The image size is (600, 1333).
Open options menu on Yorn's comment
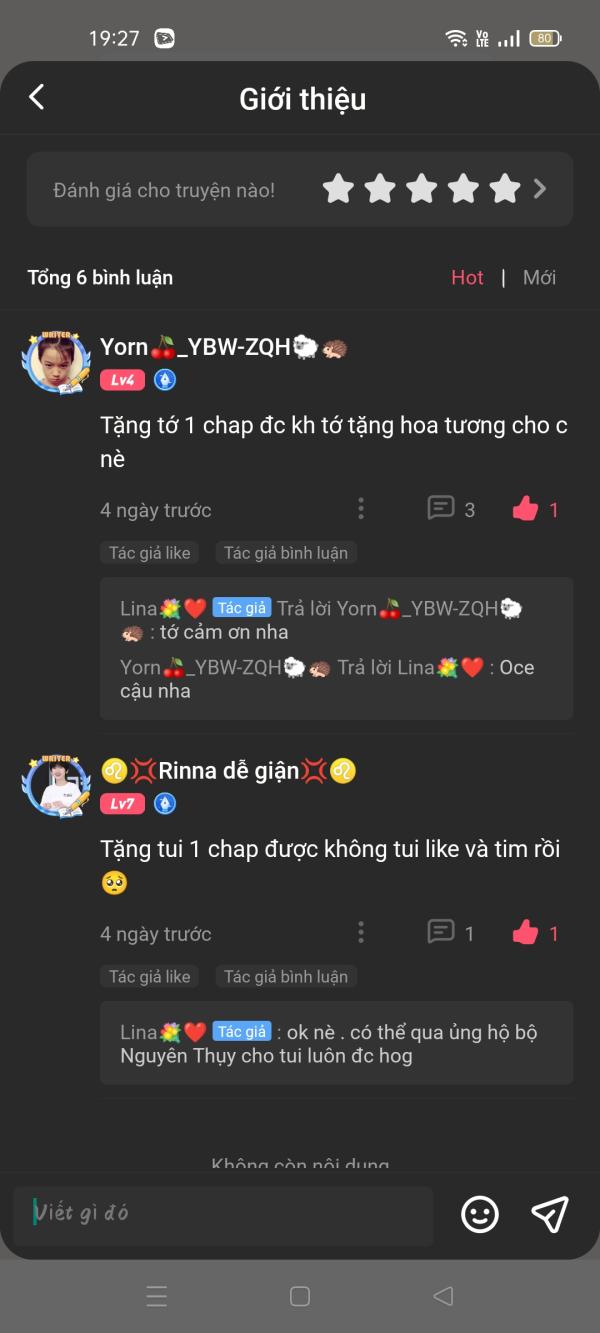pyautogui.click(x=361, y=509)
